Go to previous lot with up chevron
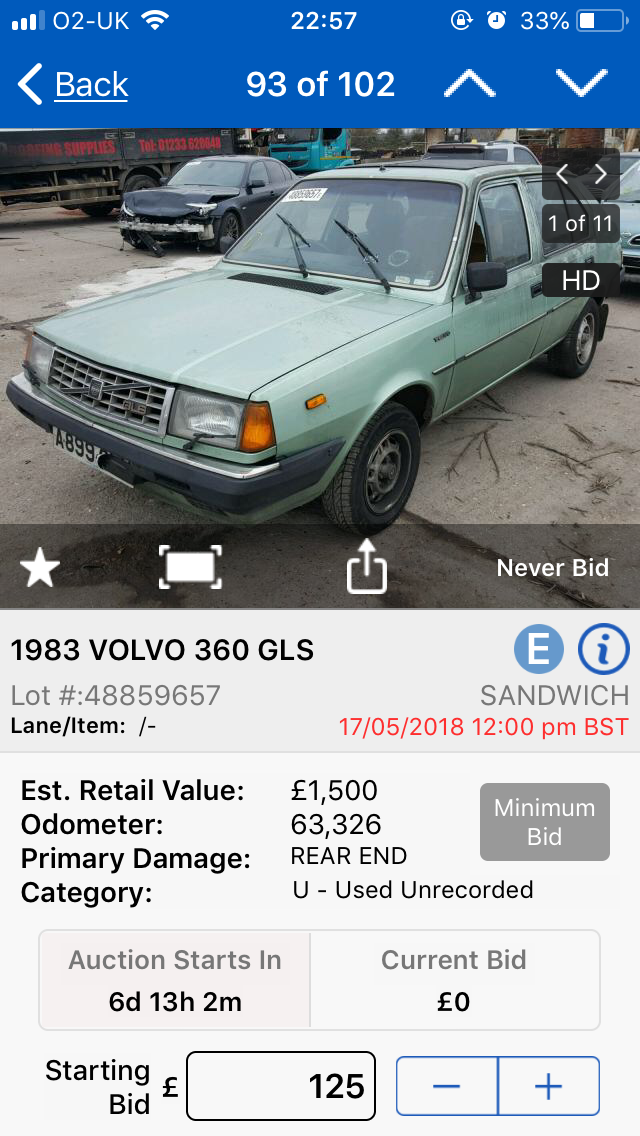 click(x=470, y=84)
